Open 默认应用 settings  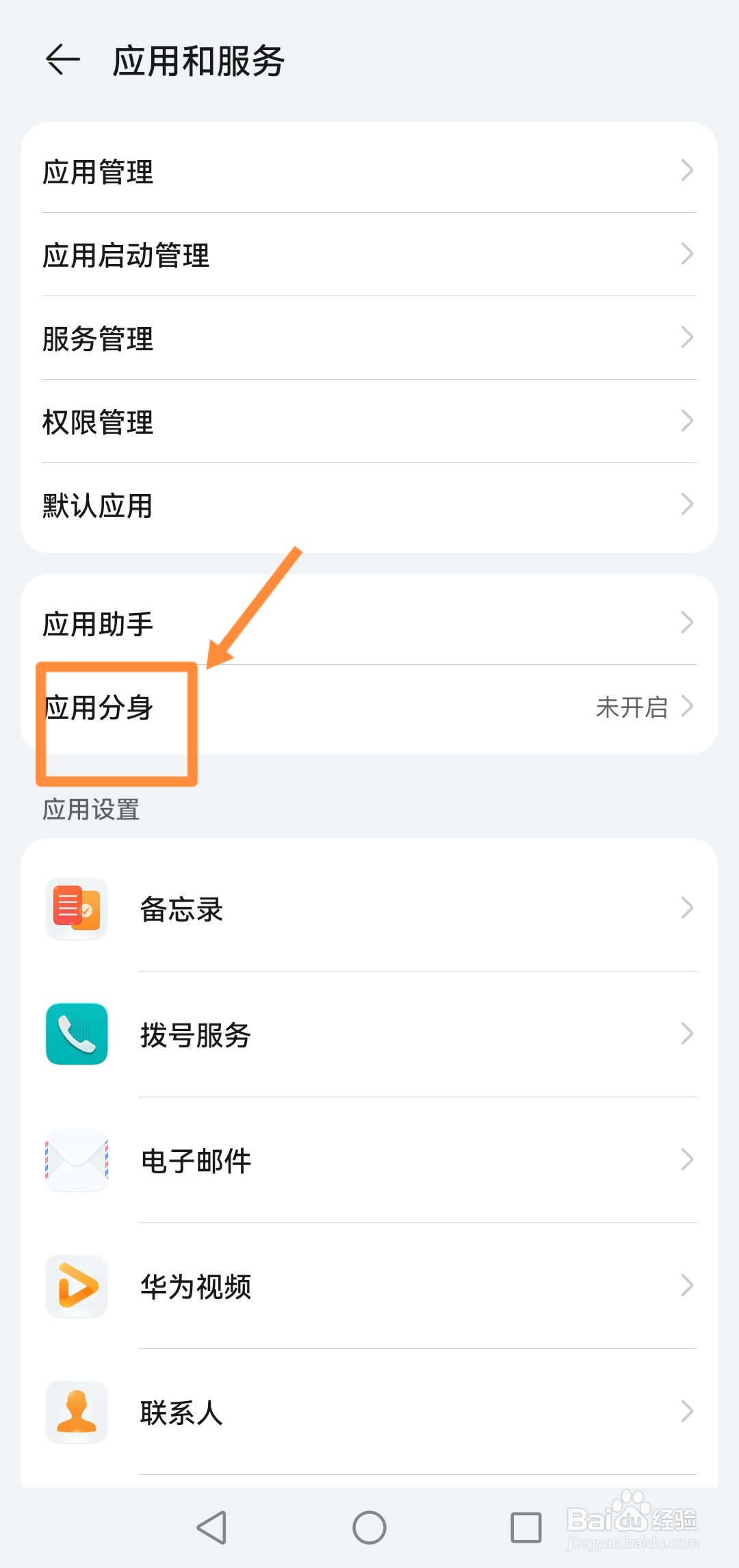(x=369, y=505)
